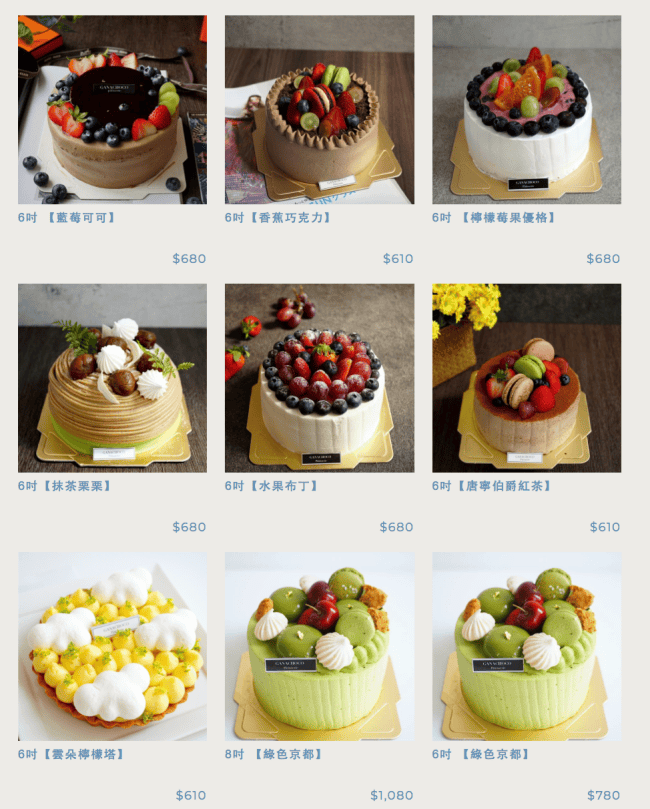Open the 6吋 抹茶栗栗 cake

112,378
